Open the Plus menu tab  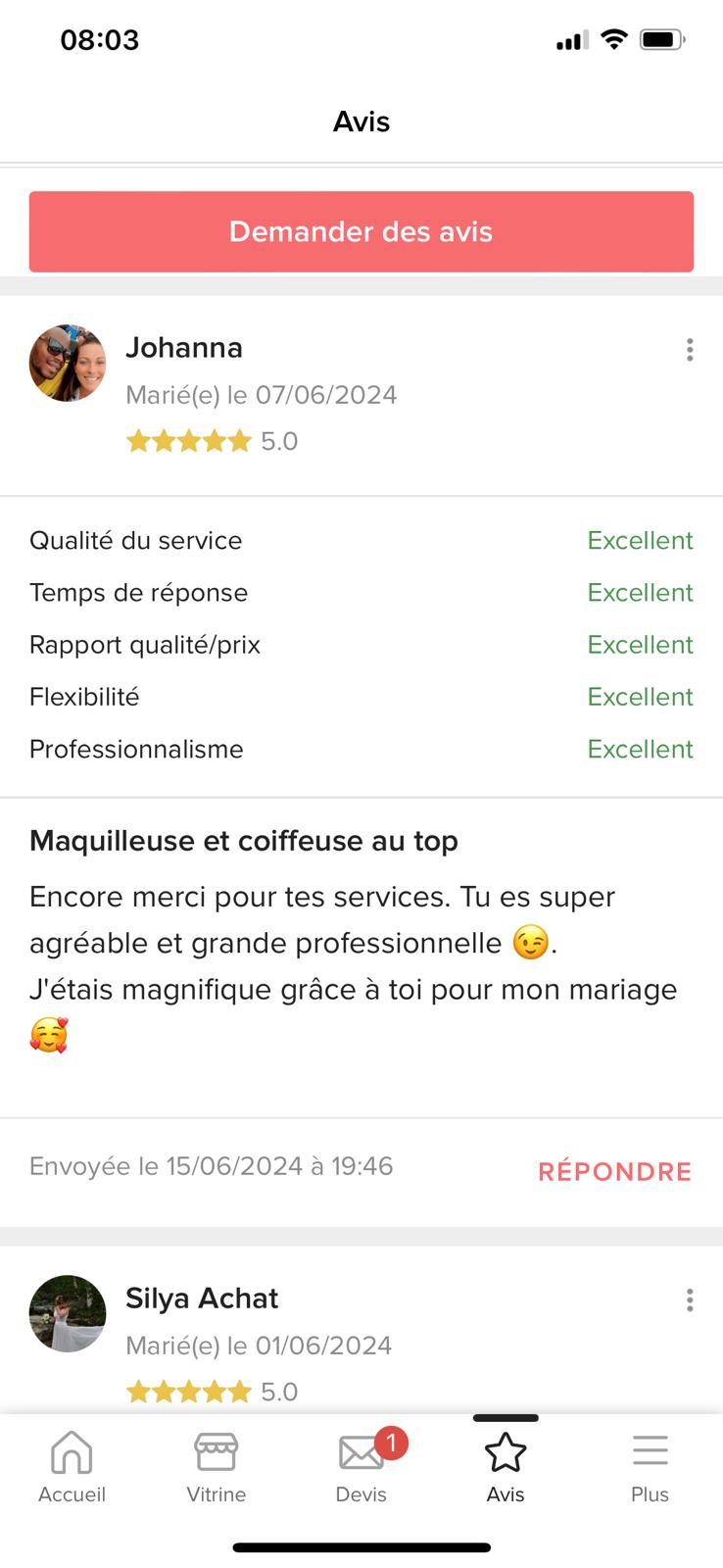pos(650,1467)
